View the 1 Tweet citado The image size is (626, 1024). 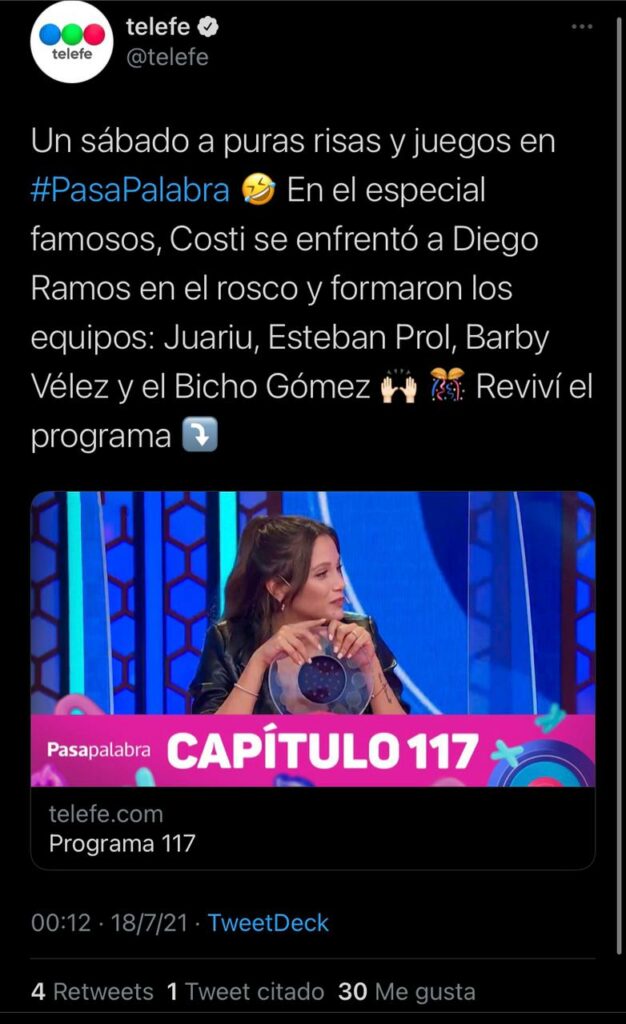click(245, 992)
